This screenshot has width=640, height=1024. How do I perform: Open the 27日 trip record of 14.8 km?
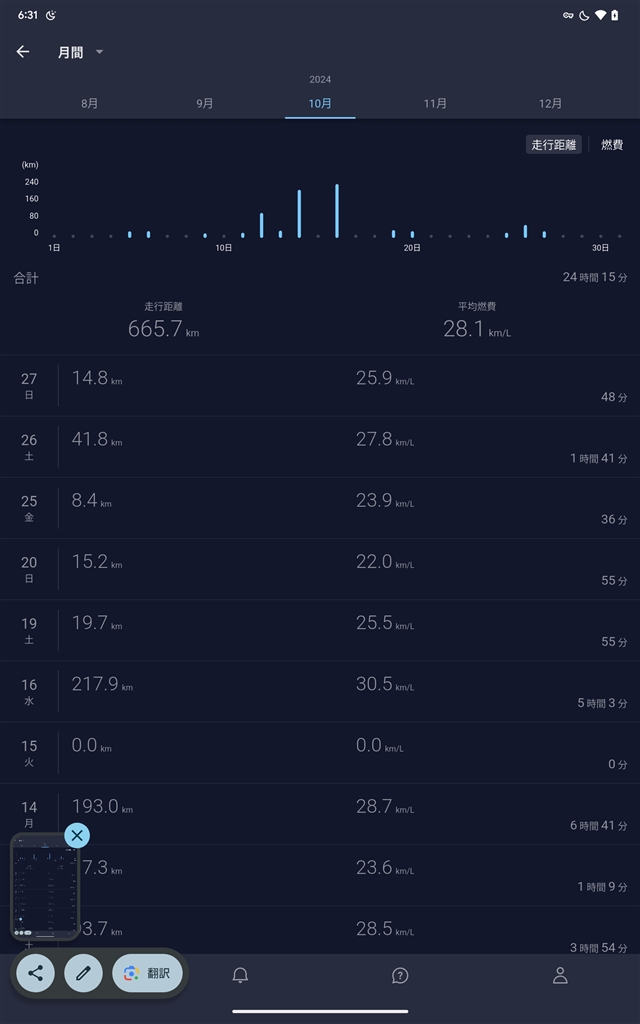coord(320,386)
